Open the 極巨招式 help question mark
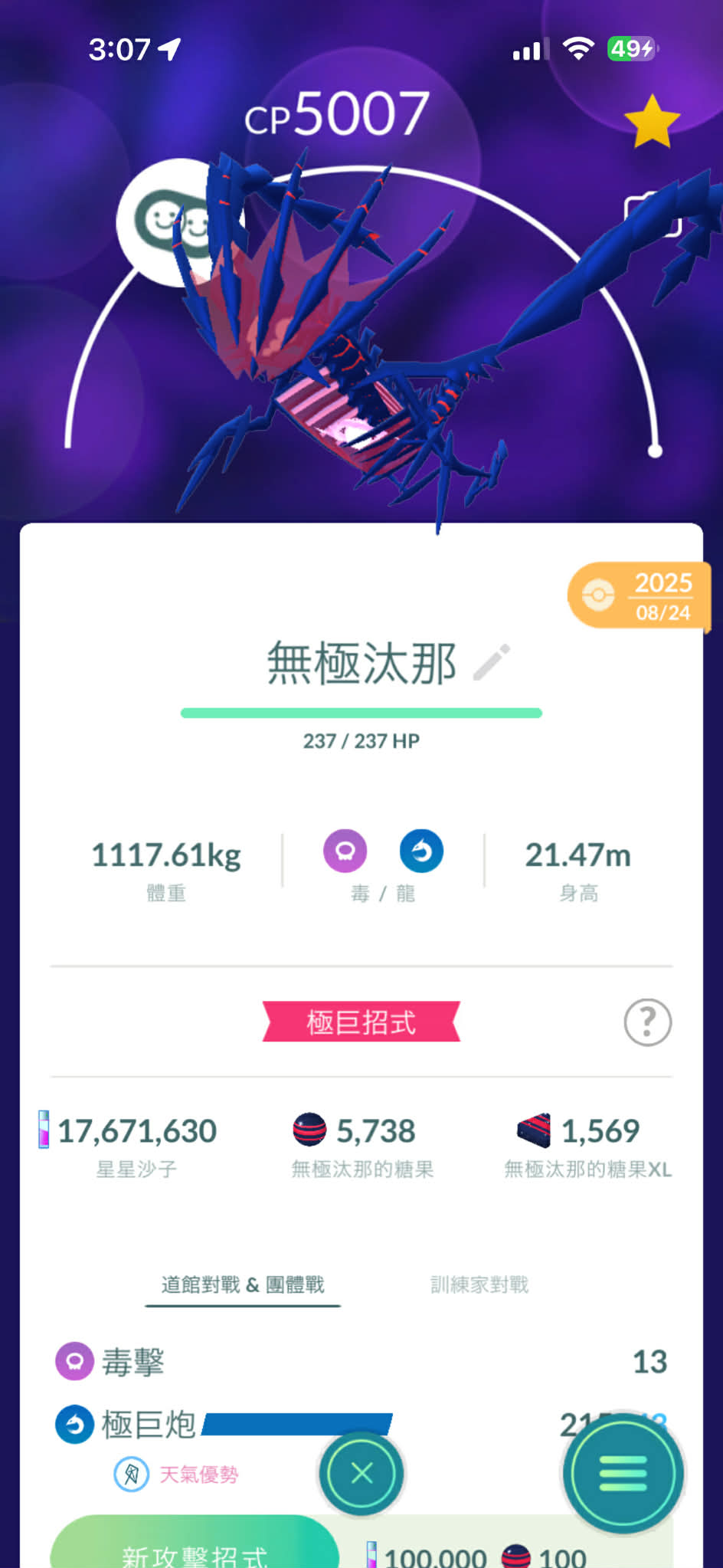Image resolution: width=723 pixels, height=1568 pixels. click(x=647, y=1022)
